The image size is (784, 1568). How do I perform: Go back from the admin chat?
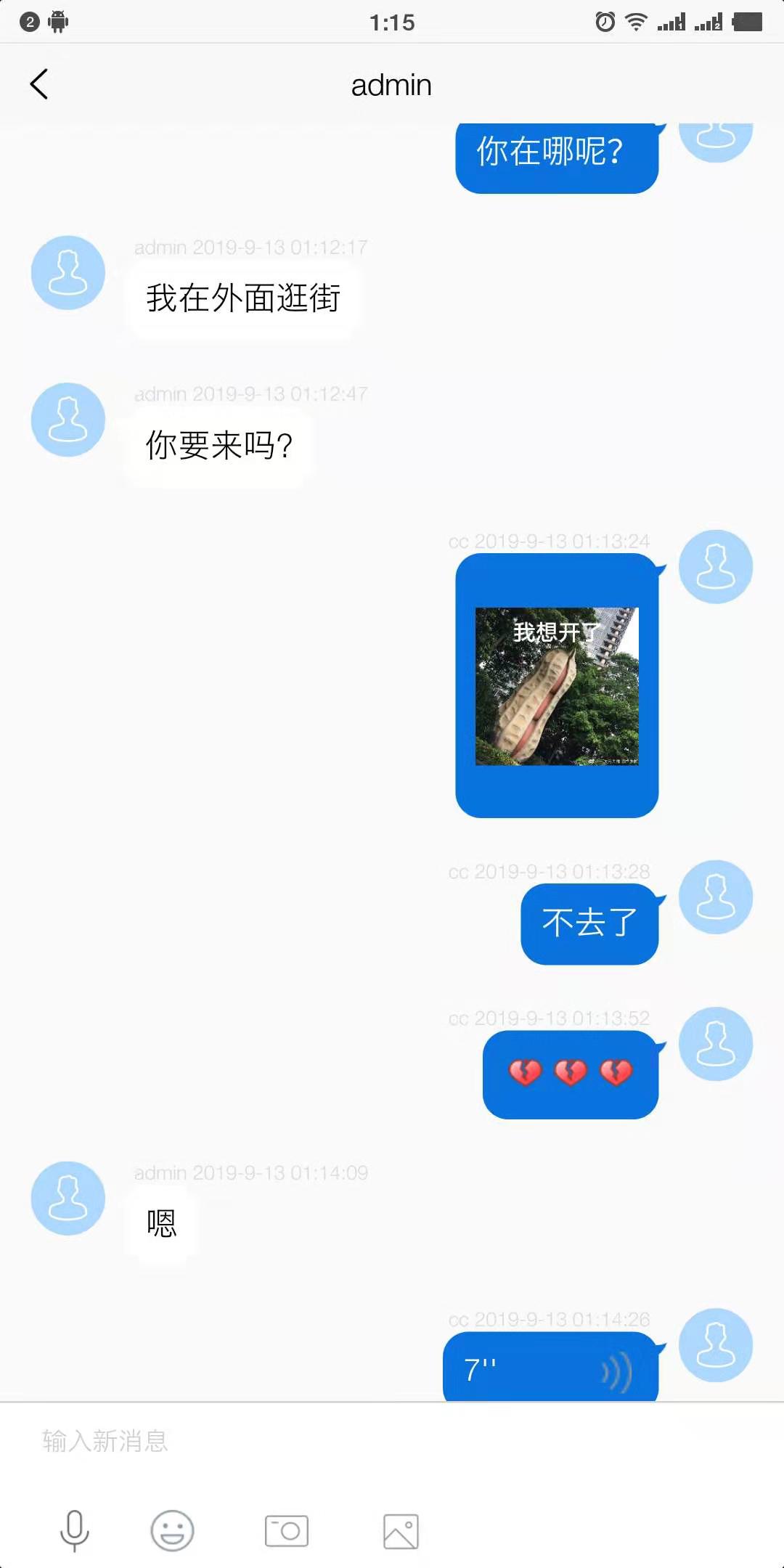pyautogui.click(x=39, y=84)
